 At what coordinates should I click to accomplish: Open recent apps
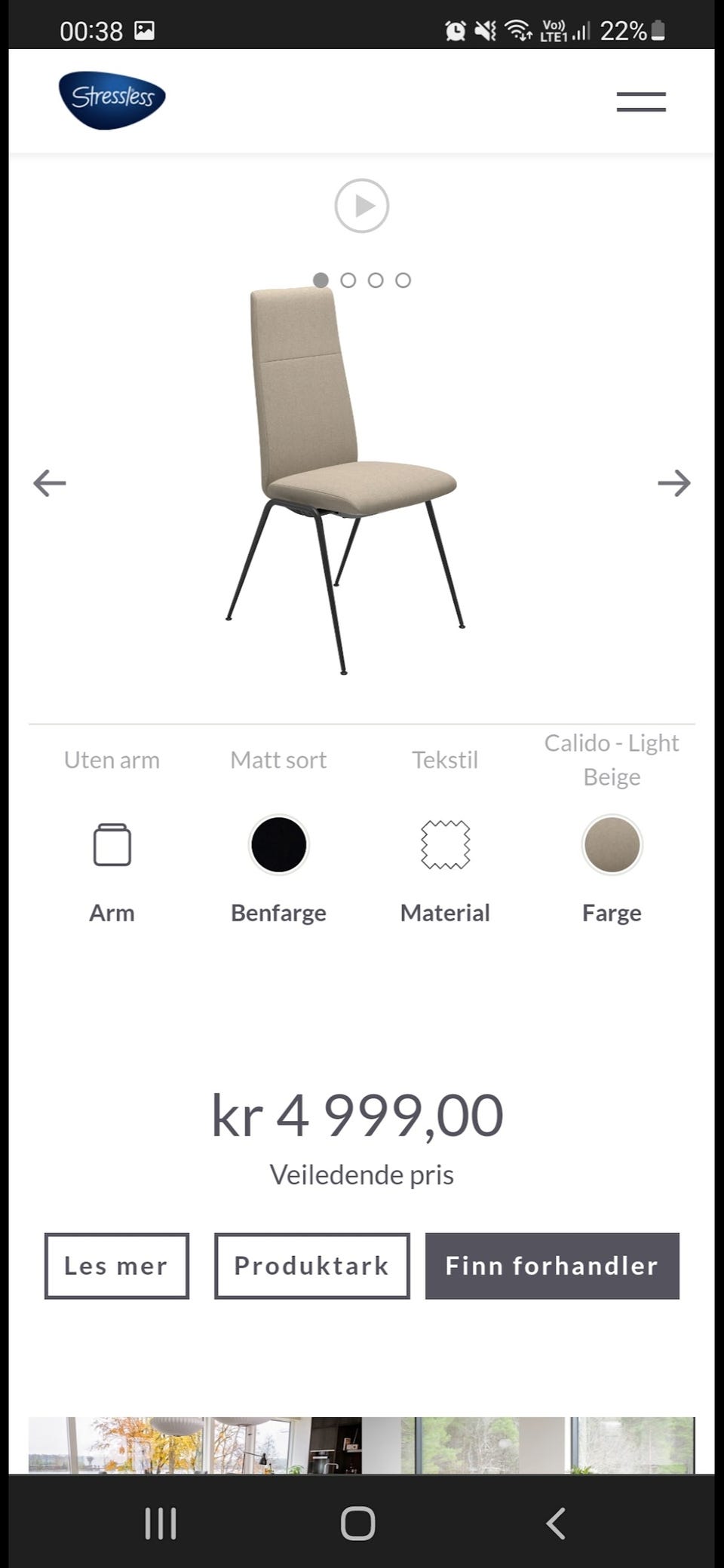(161, 1523)
